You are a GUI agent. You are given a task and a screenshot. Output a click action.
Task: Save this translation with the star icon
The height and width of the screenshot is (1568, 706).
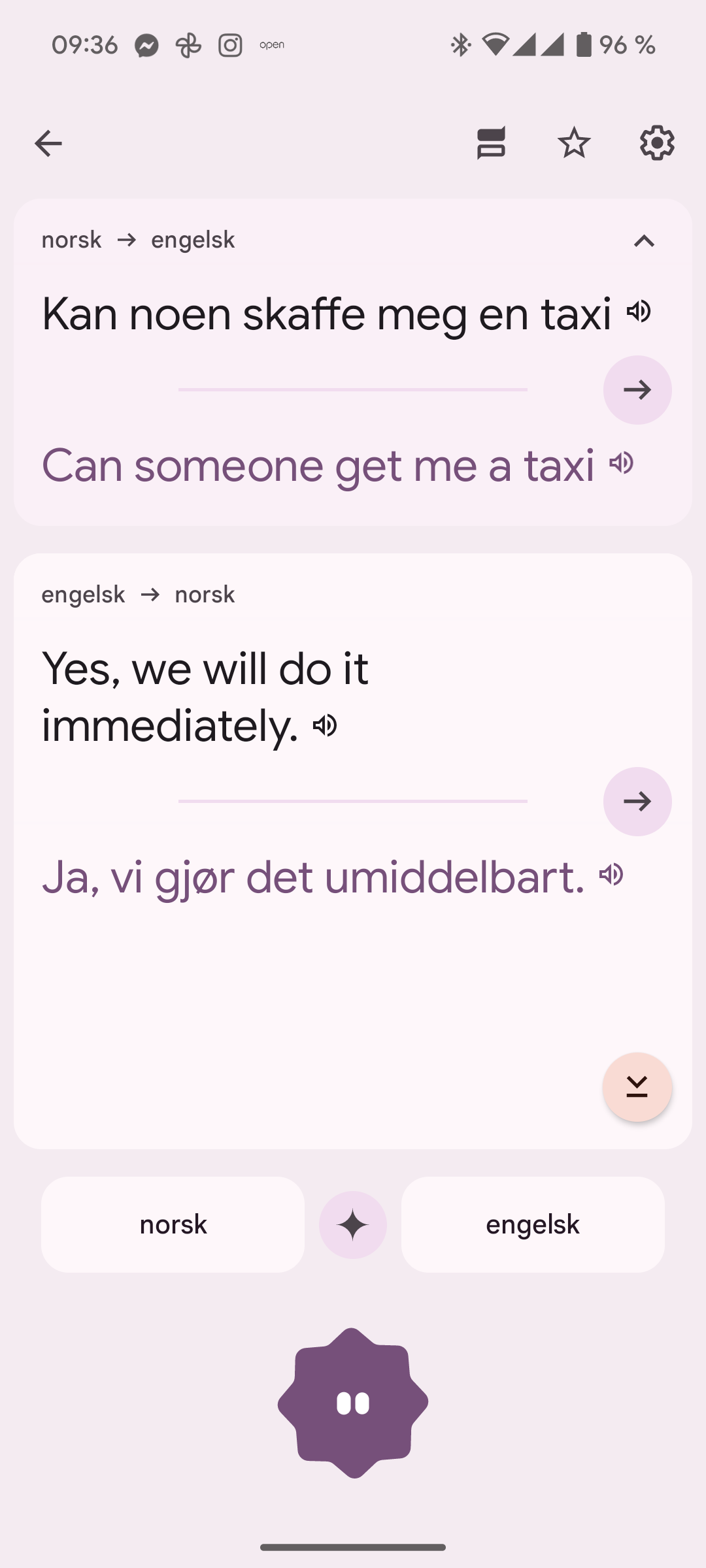pyautogui.click(x=574, y=143)
